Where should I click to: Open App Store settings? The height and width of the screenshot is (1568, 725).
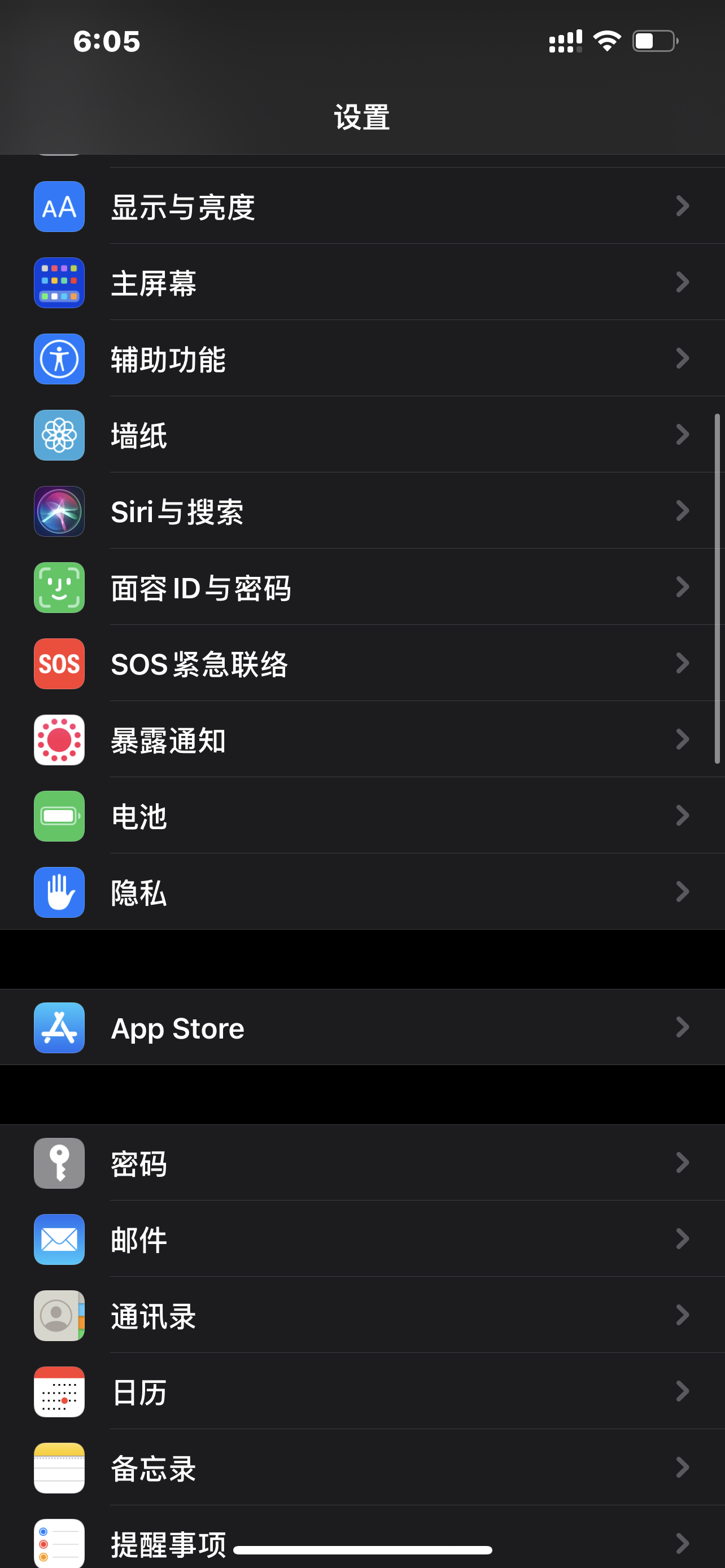coord(362,1027)
